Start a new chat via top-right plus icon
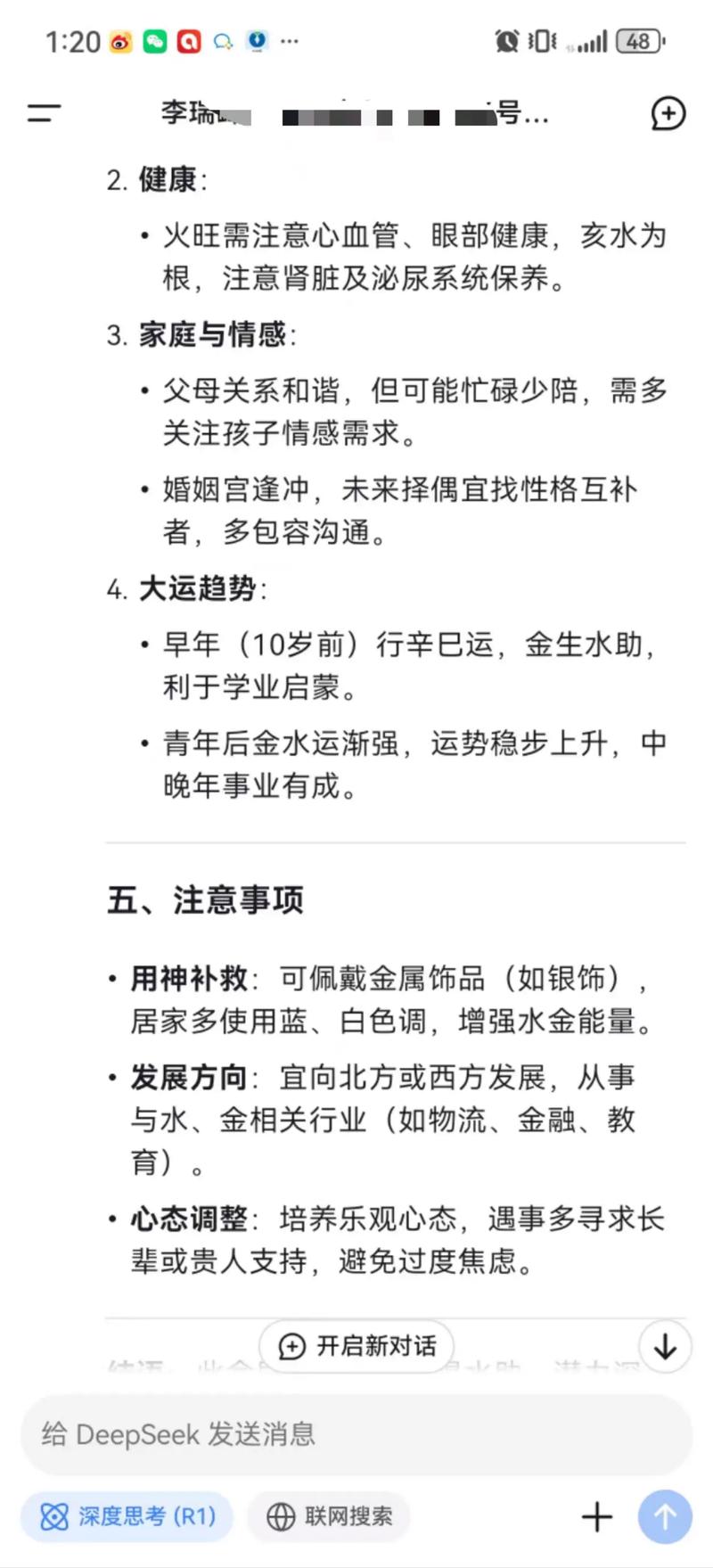Image resolution: width=713 pixels, height=1568 pixels. (x=667, y=113)
